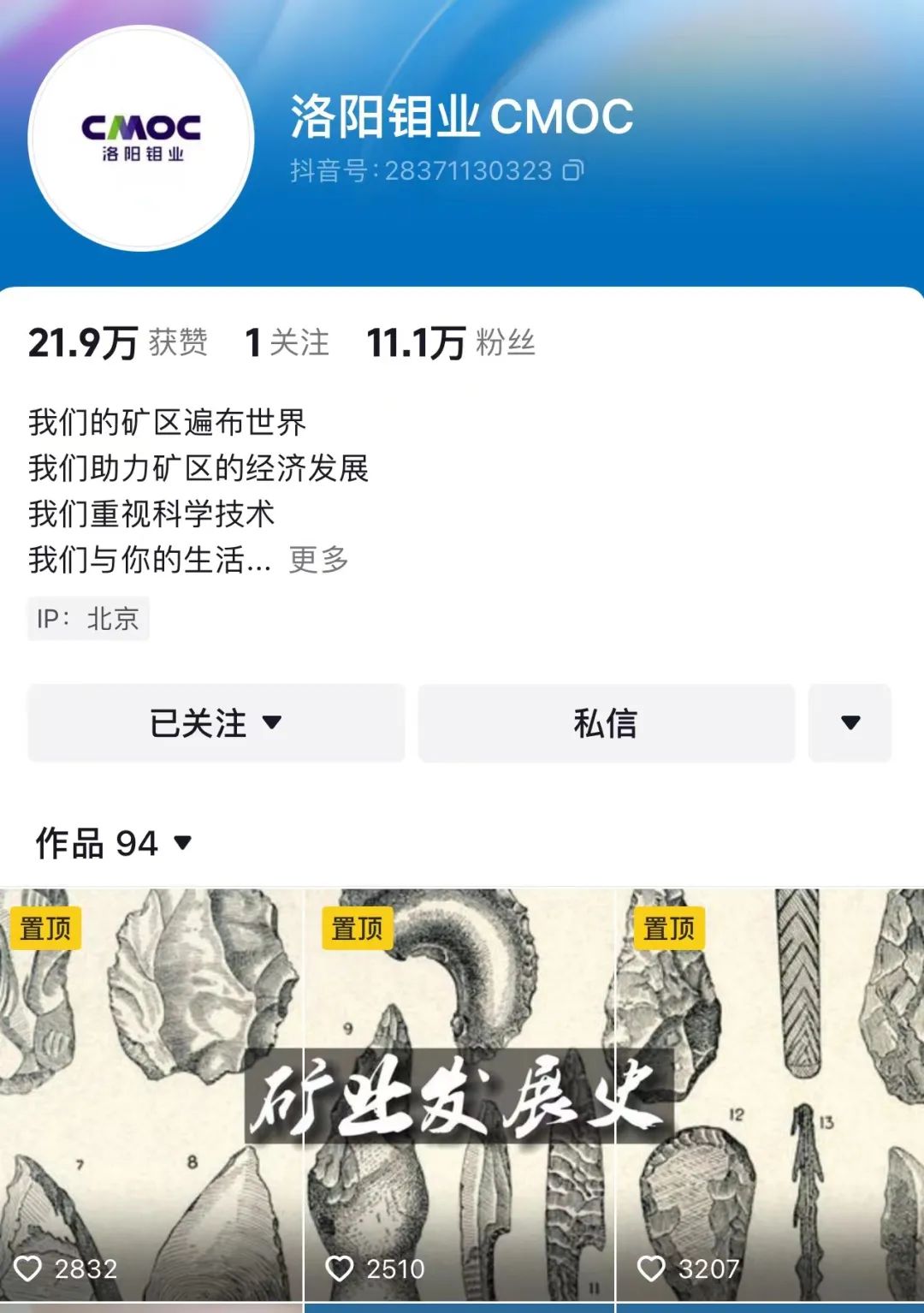Open the 作品 94 sort dropdown
The height and width of the screenshot is (1313, 924).
114,843
